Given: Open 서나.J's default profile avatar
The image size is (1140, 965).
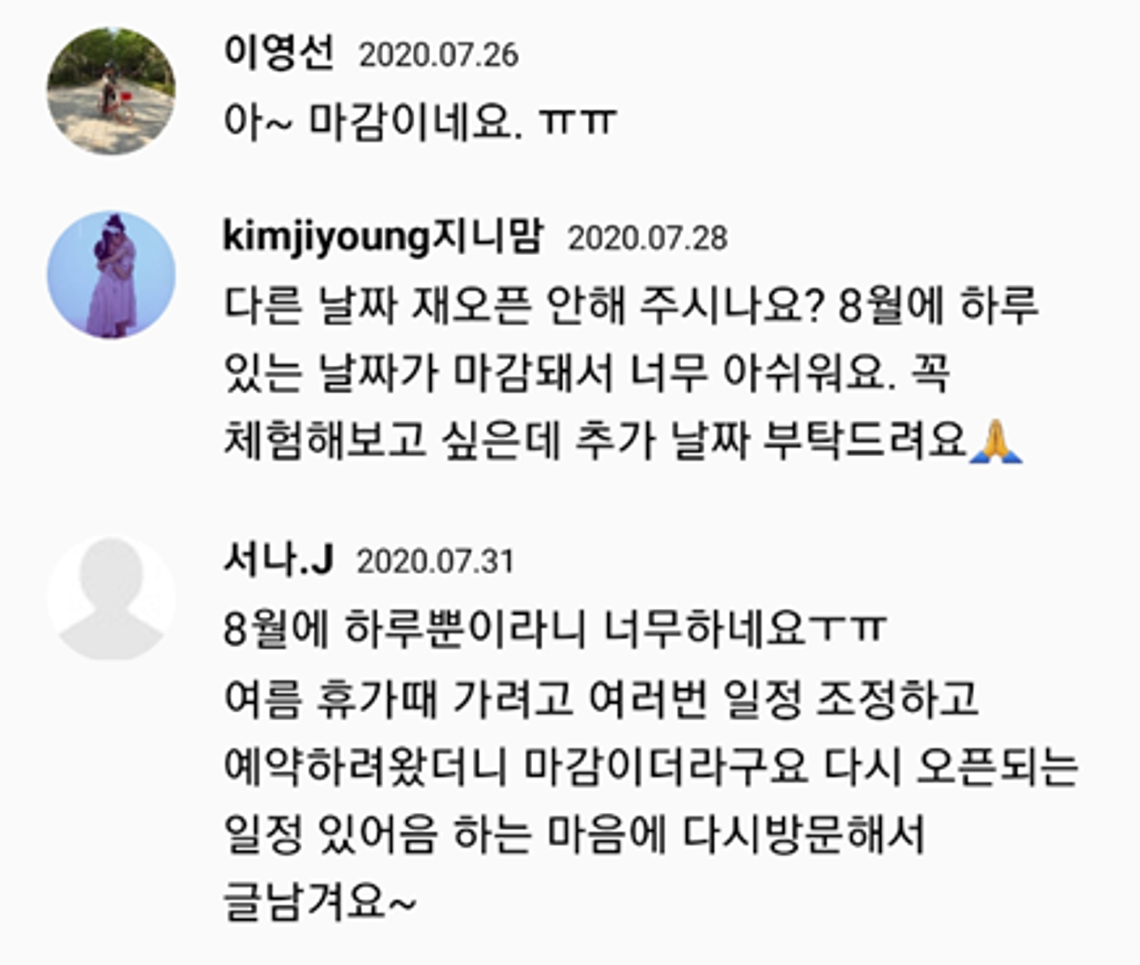Looking at the screenshot, I should point(111,599).
